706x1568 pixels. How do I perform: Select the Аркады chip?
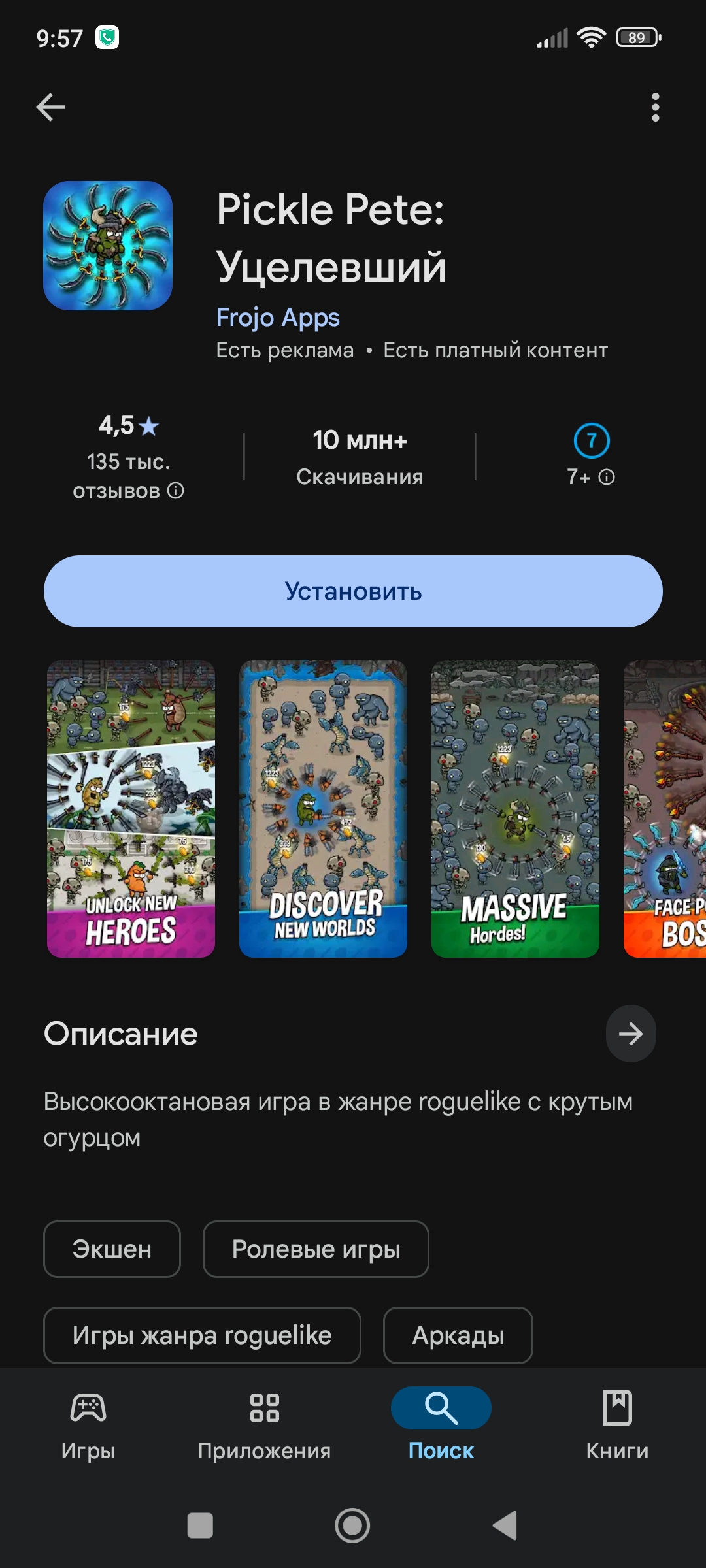[x=458, y=1335]
